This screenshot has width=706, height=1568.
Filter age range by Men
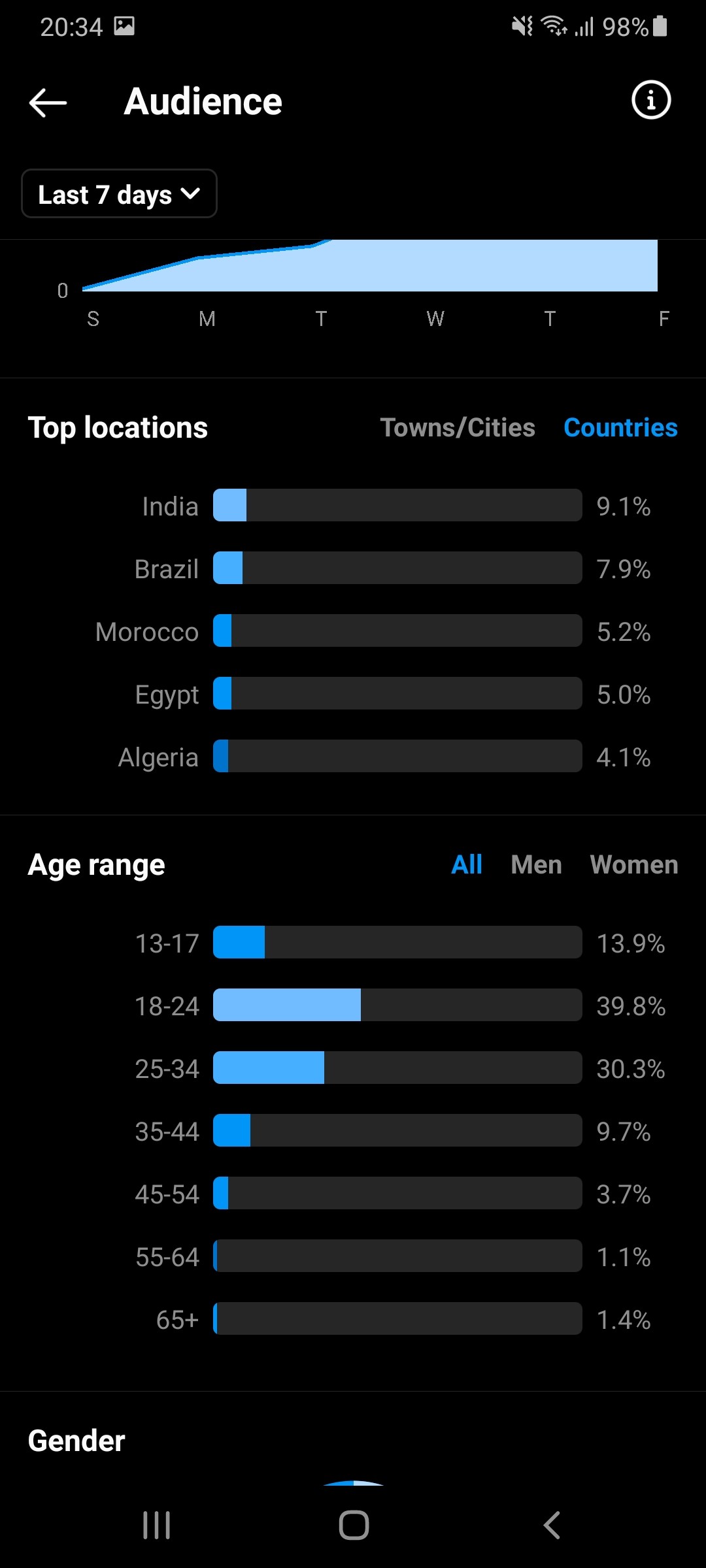[536, 864]
